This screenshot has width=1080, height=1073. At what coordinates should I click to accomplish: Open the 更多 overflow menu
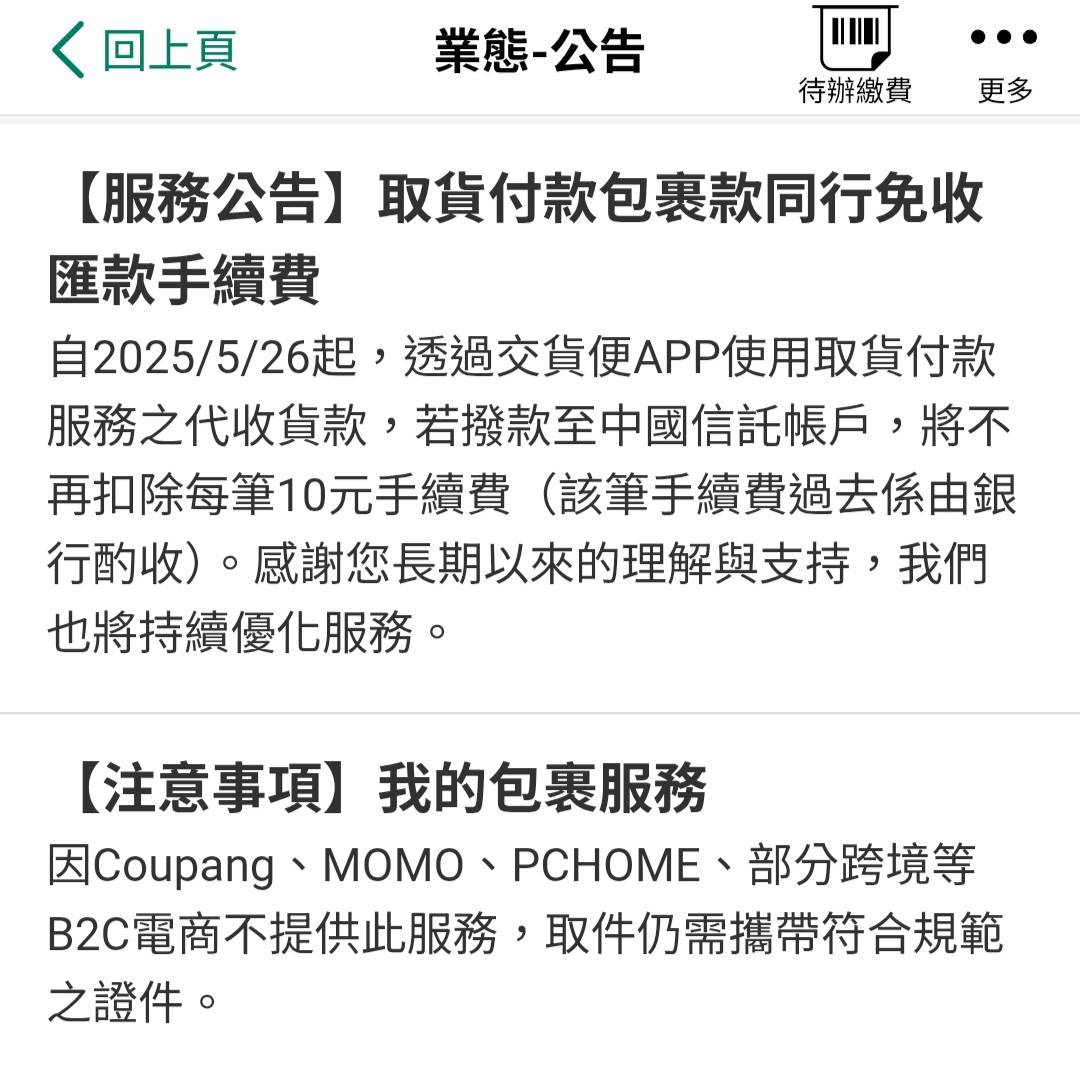click(1004, 60)
